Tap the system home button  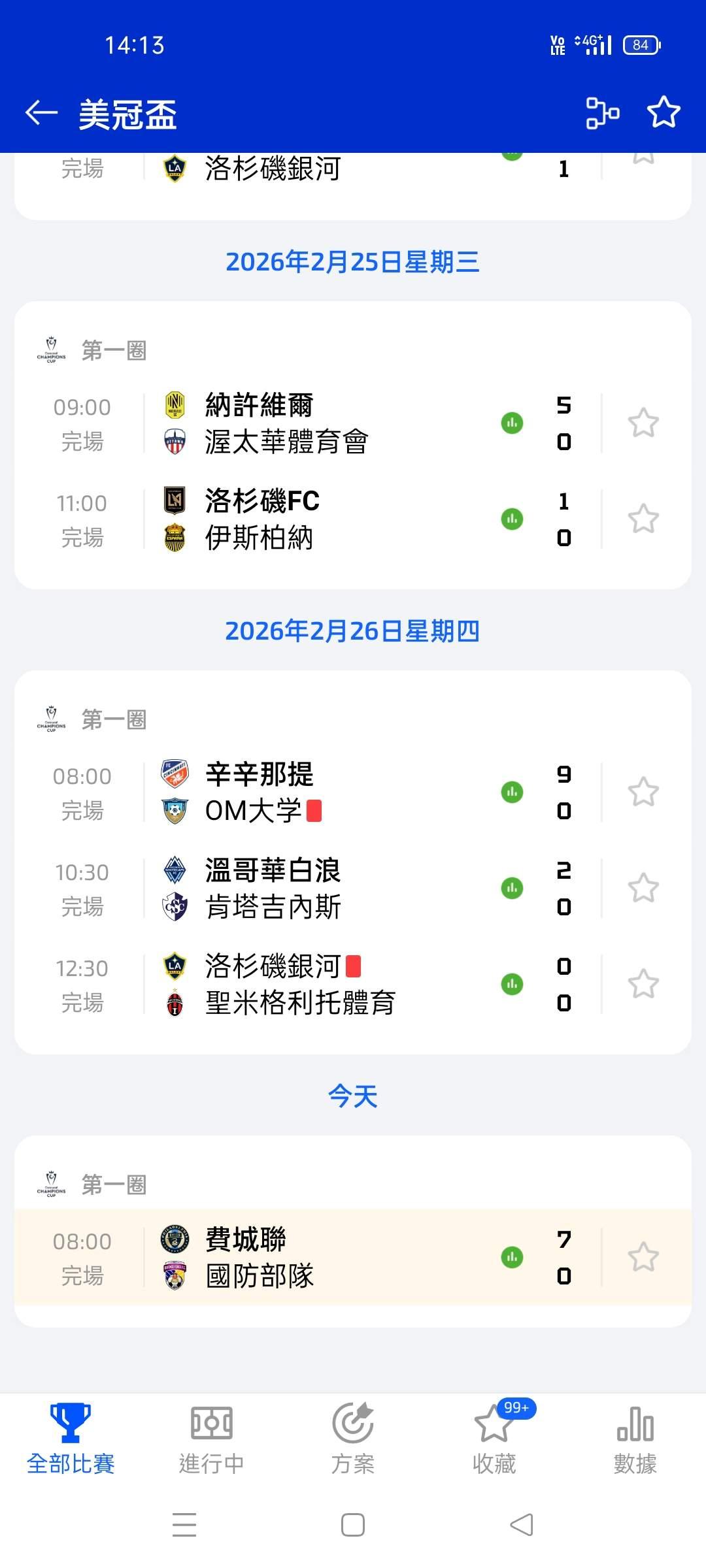pos(353,1526)
